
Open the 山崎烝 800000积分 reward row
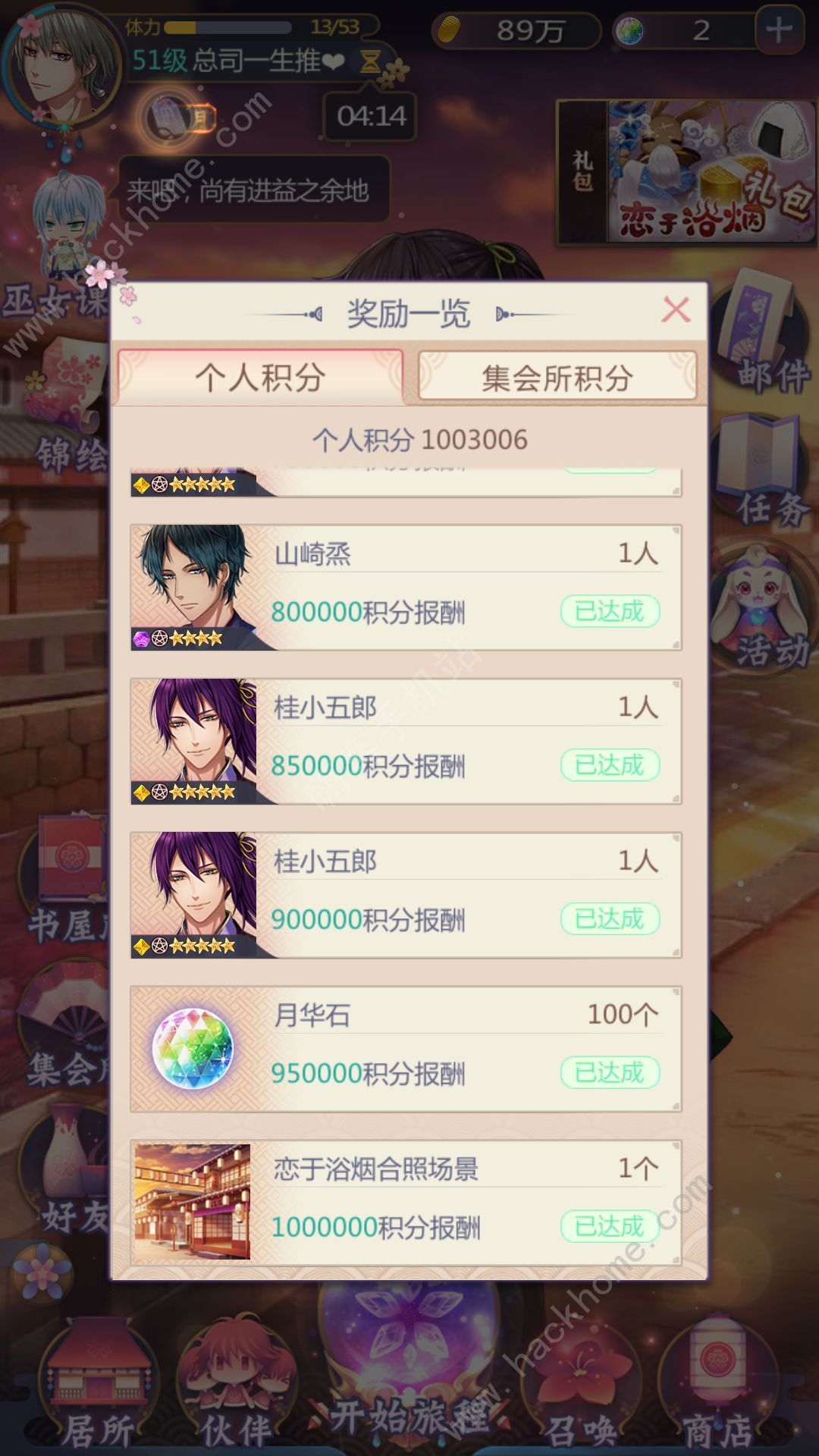[406, 588]
